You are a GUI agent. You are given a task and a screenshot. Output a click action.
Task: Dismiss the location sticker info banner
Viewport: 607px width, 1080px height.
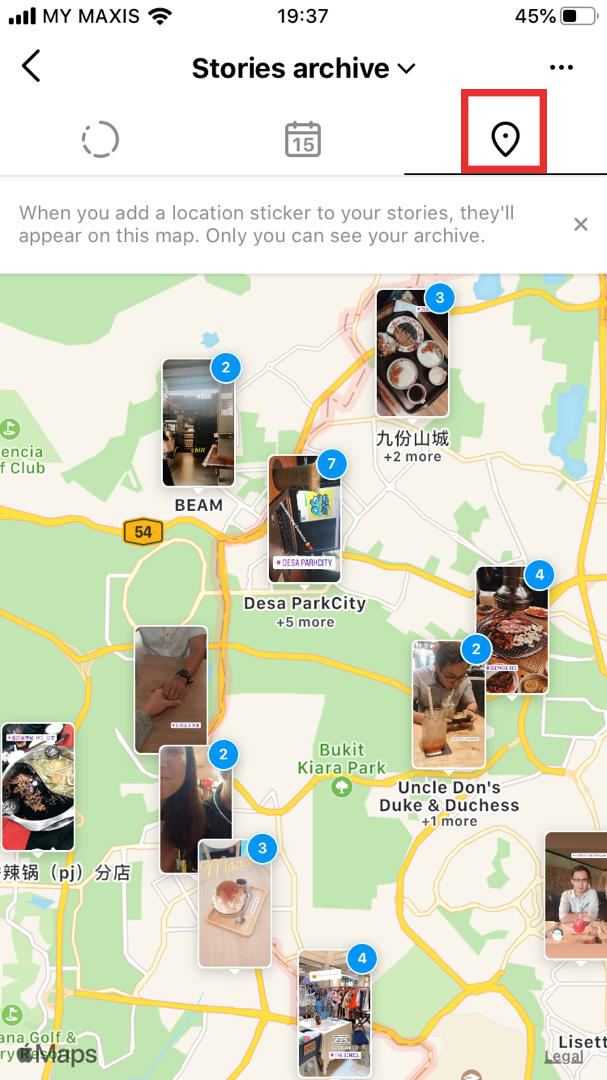click(580, 224)
